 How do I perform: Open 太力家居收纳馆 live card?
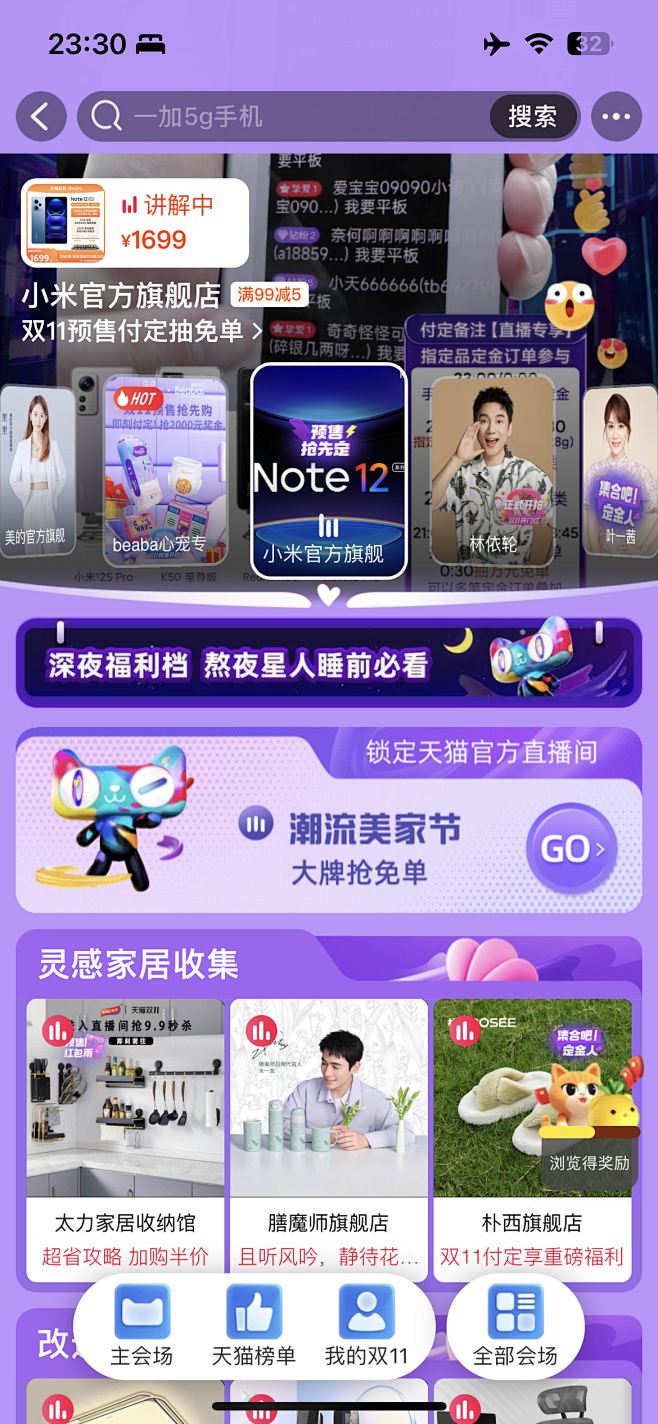(125, 1140)
